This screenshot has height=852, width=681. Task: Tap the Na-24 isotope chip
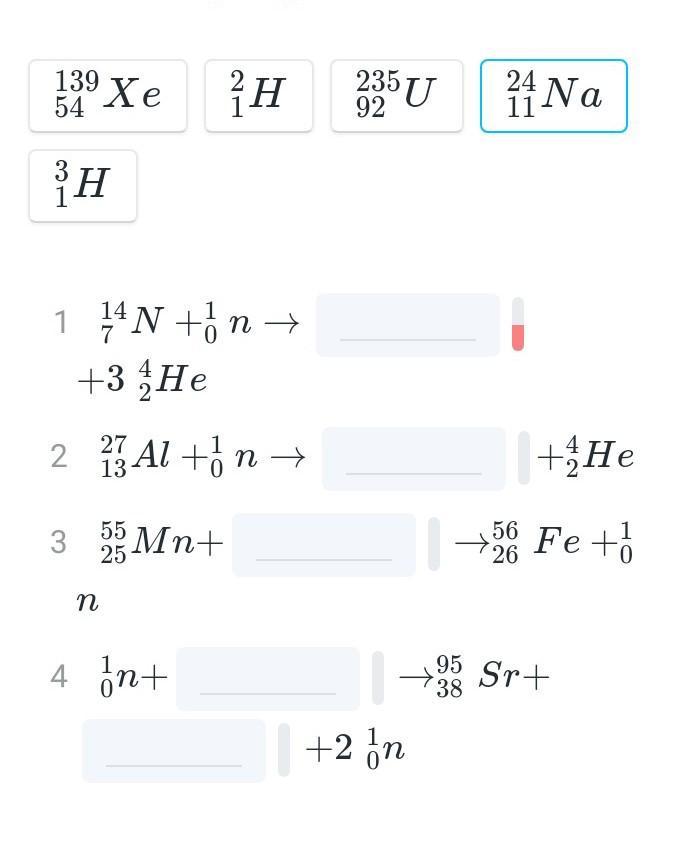(553, 96)
